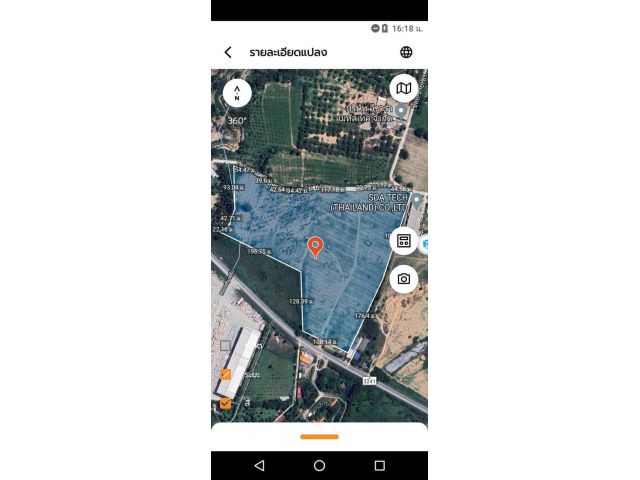640x480 pixels.
Task: Tap the orange location pin on the parcel
Action: [x=315, y=246]
